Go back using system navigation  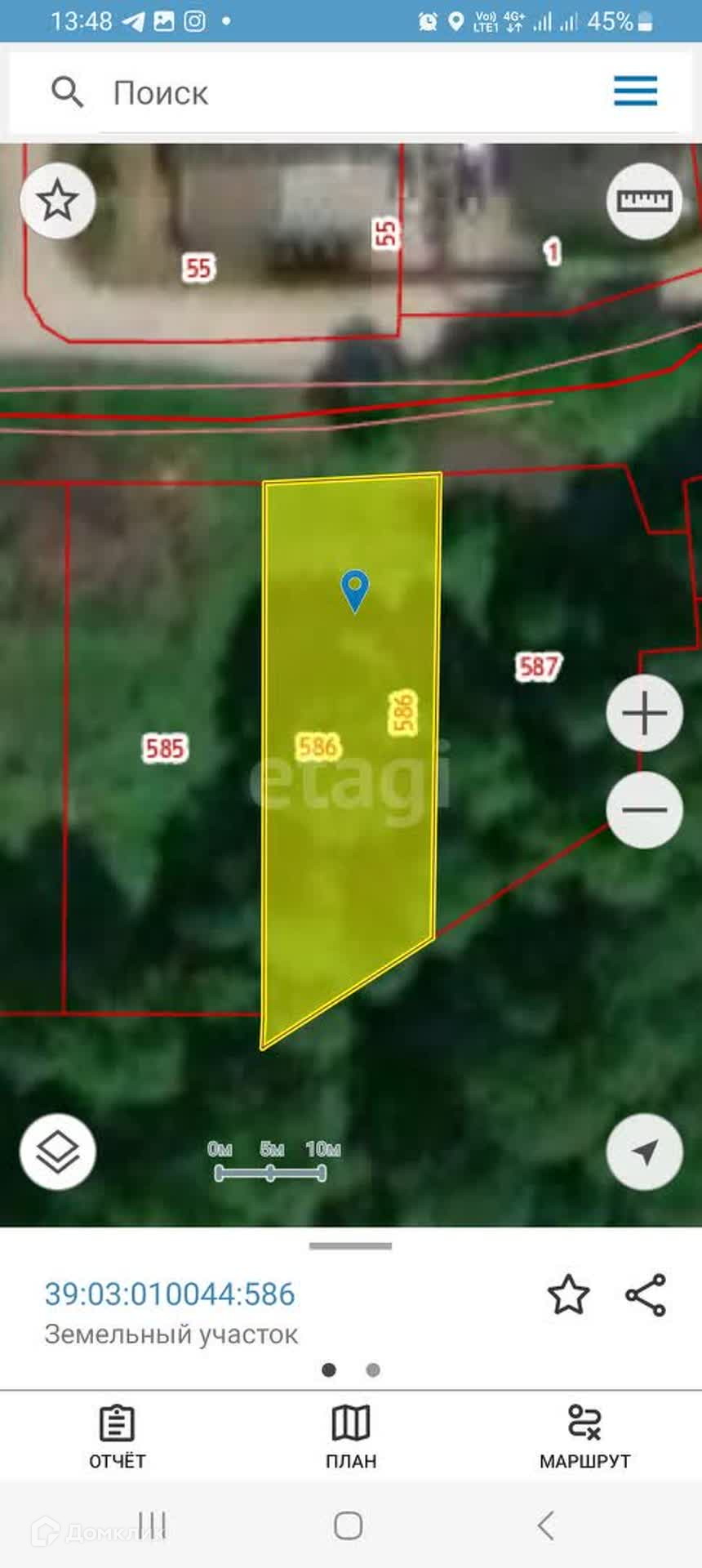545,1526
